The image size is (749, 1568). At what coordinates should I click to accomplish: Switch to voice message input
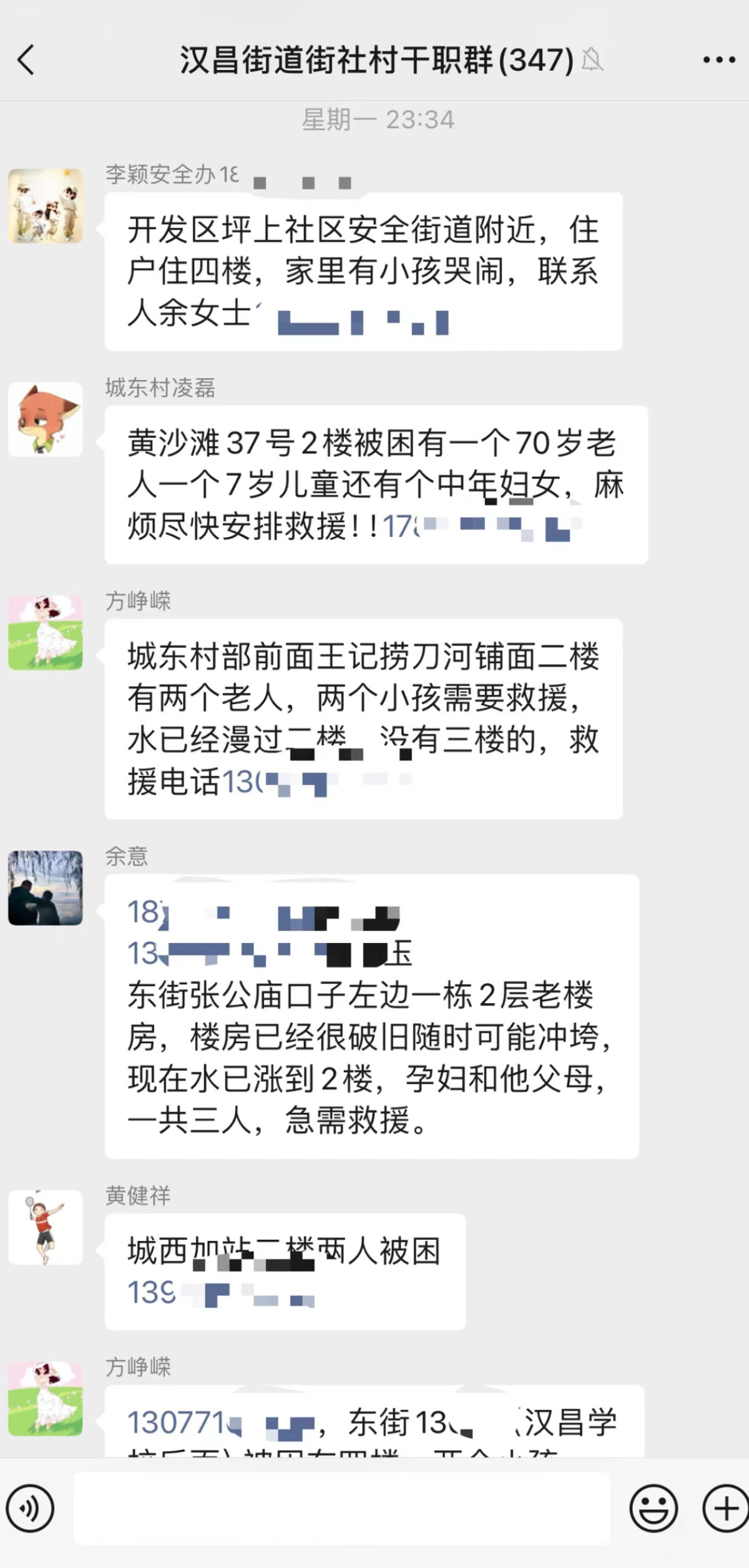tap(30, 1509)
